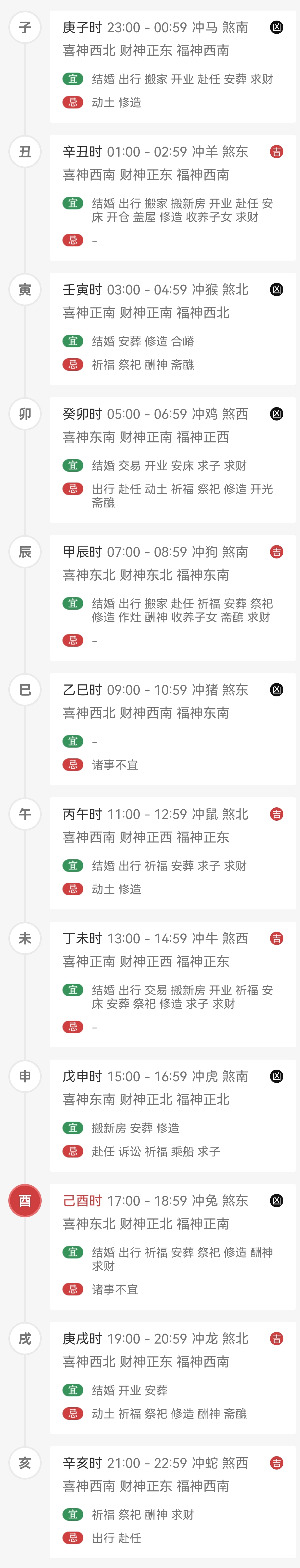Jump to the 寅 hour marker
Screen dimensions: 300x1568
[x=25, y=290]
